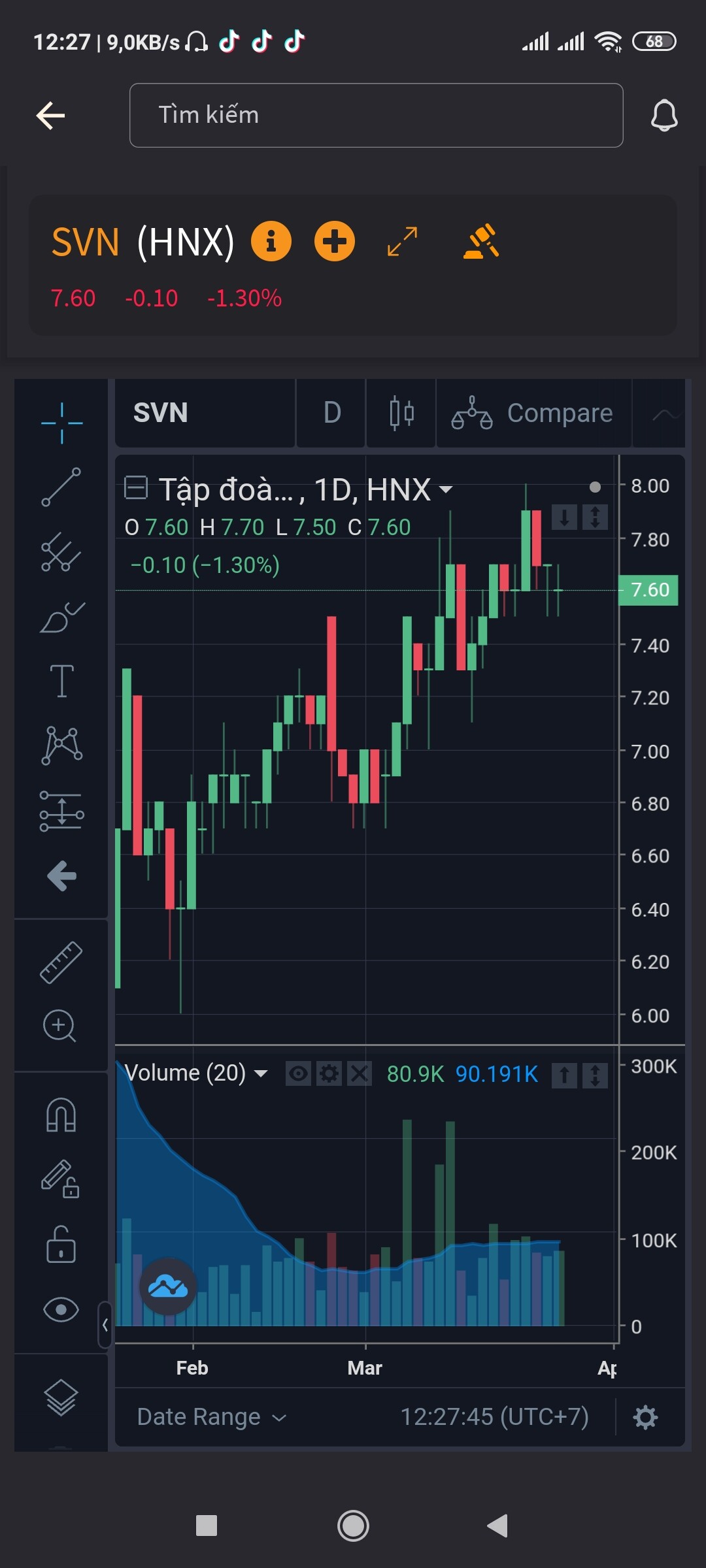Screen dimensions: 706x1568
Task: Add SVN with the orange plus icon
Action: pyautogui.click(x=334, y=241)
